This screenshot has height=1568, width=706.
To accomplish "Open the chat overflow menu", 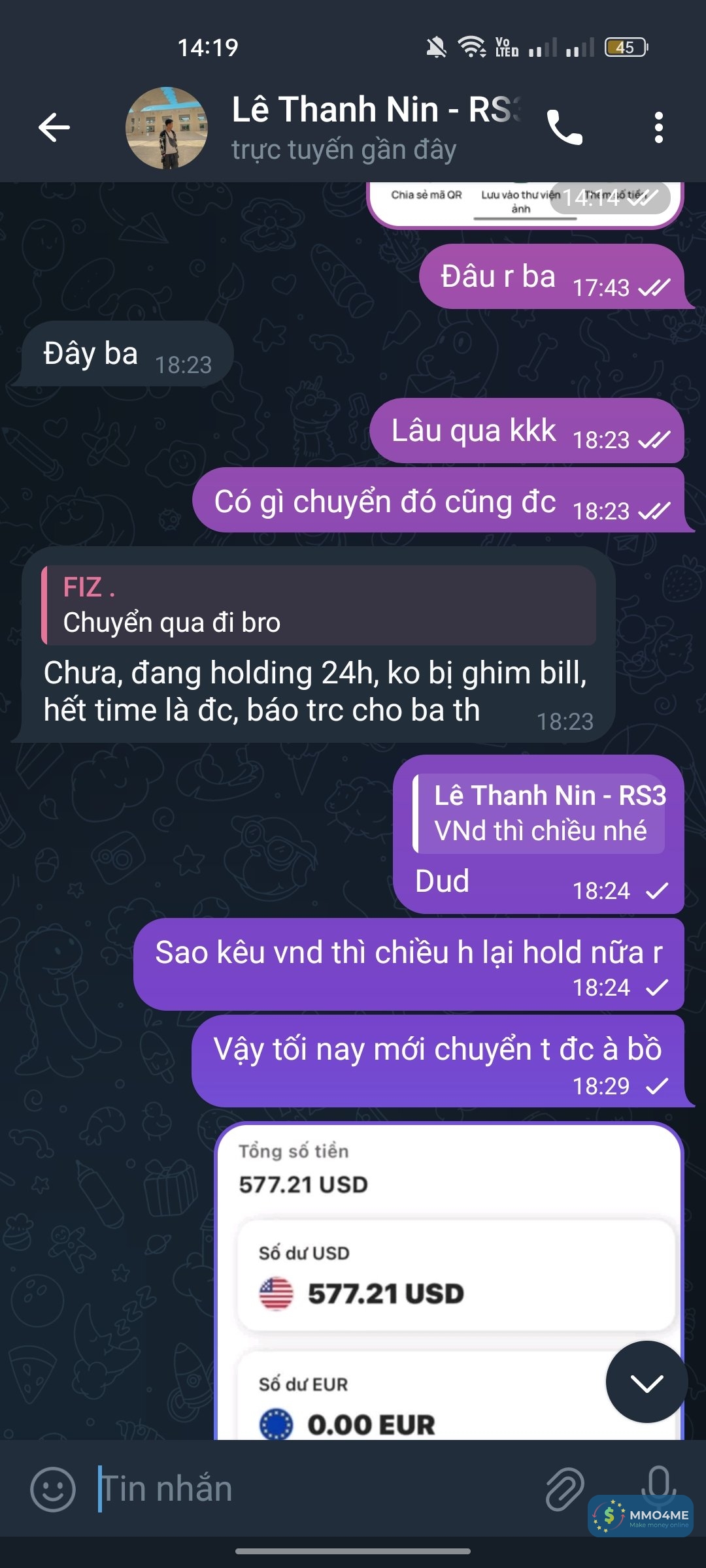I will 658,127.
